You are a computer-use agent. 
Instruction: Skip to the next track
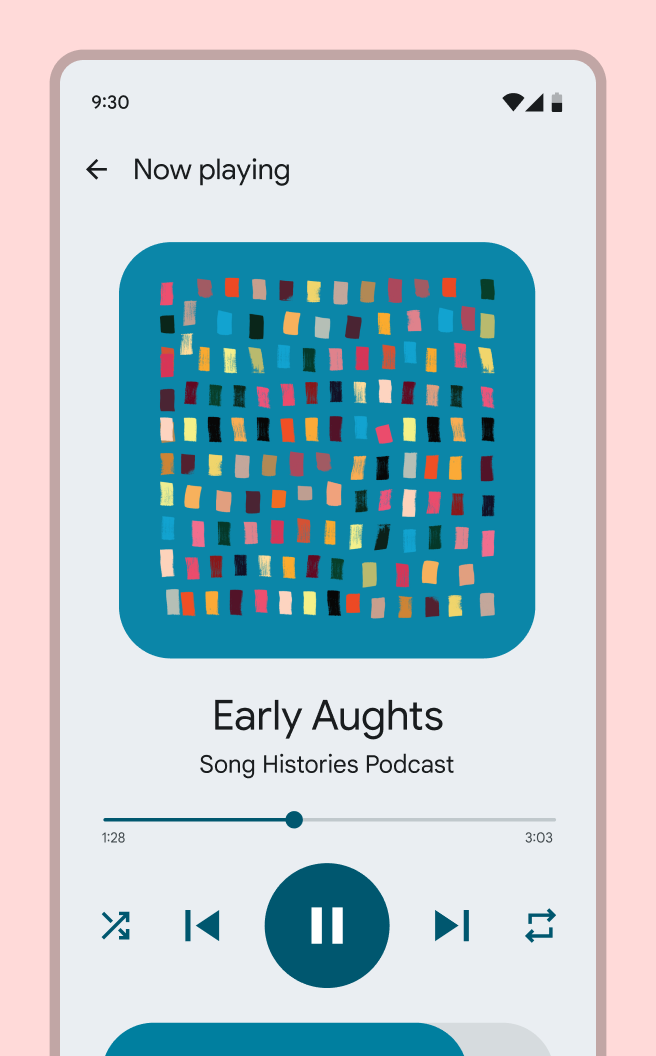coord(452,925)
